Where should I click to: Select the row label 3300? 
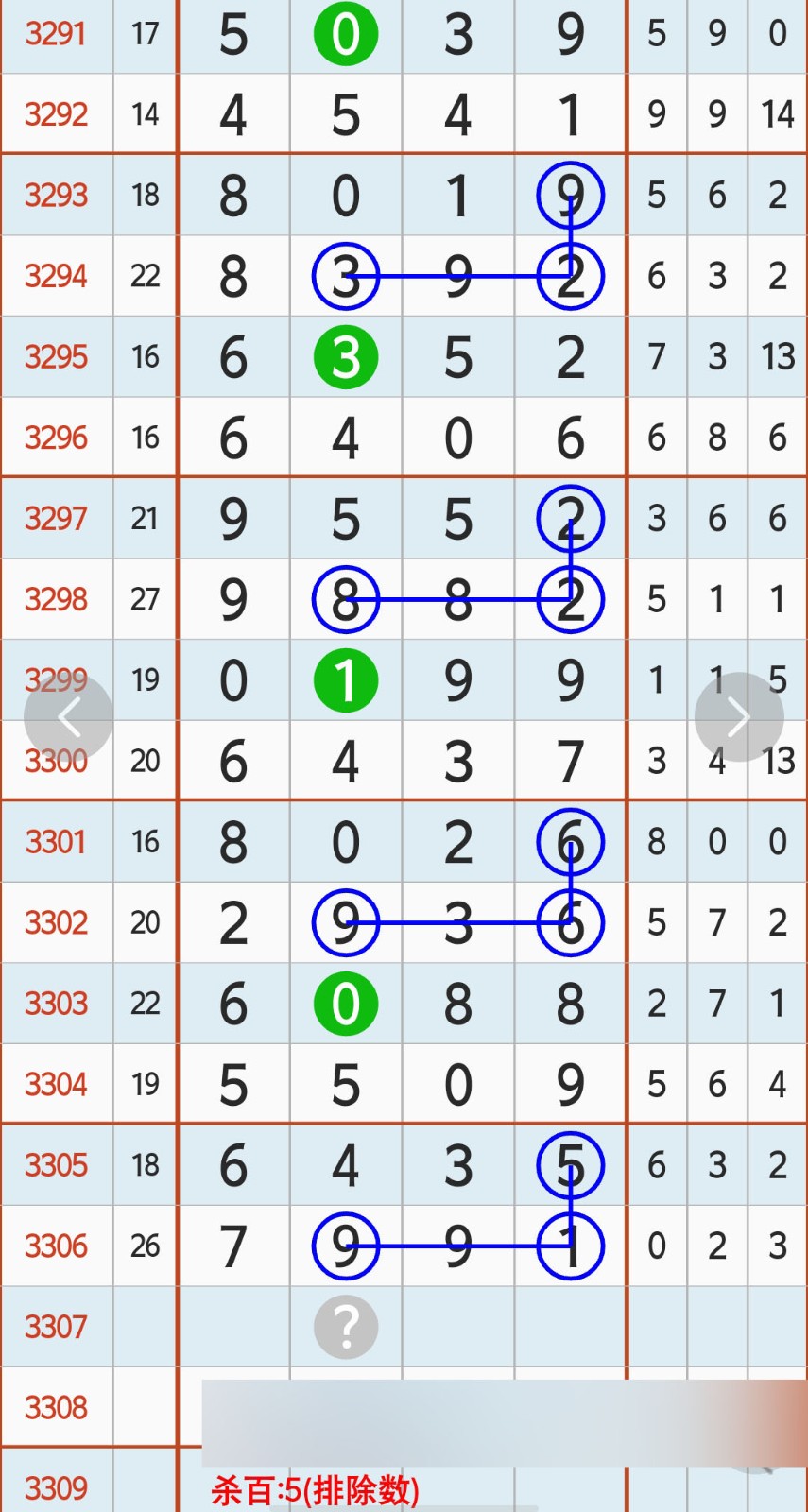(57, 760)
